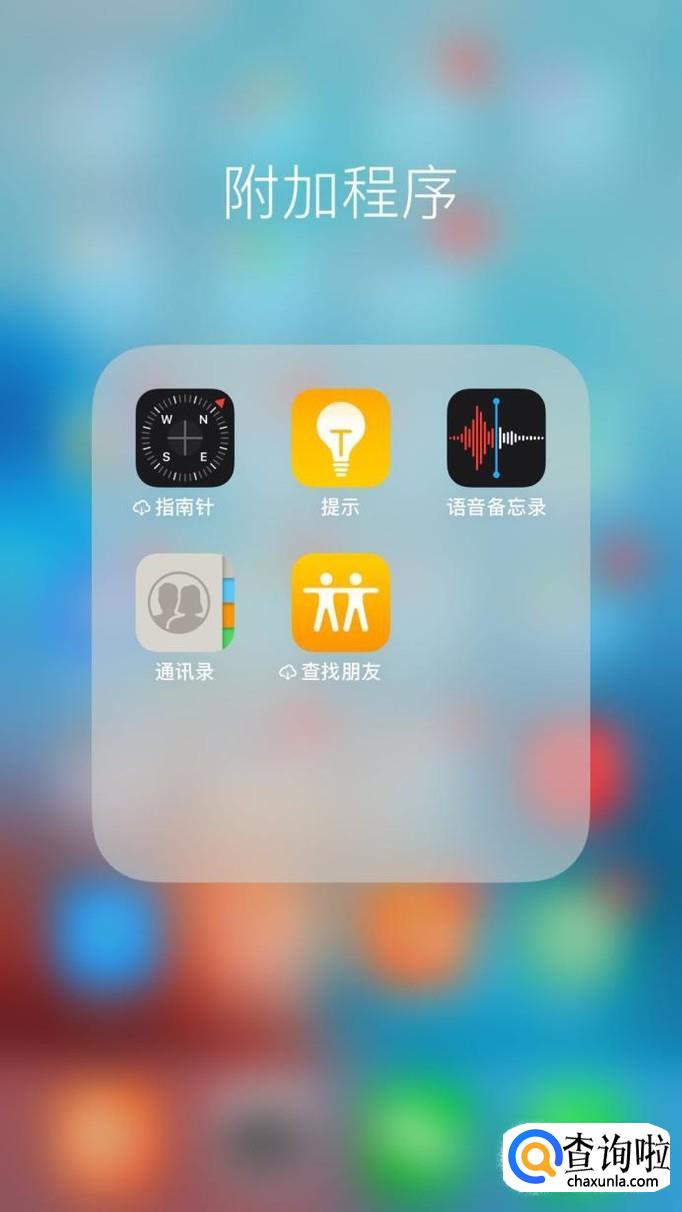Open 语音备忘录 voice memos
The height and width of the screenshot is (1212, 682).
496,438
